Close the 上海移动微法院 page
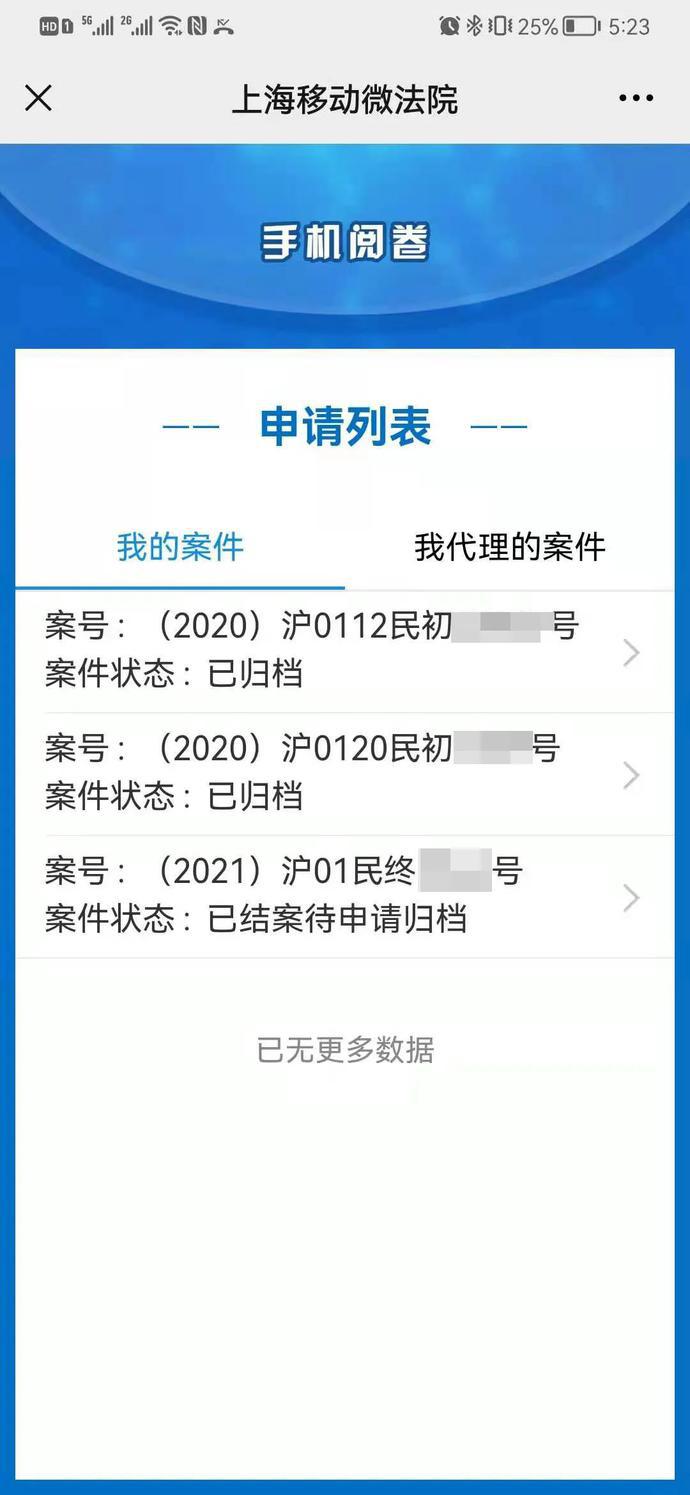Screen dimensions: 690x1495 tap(38, 98)
